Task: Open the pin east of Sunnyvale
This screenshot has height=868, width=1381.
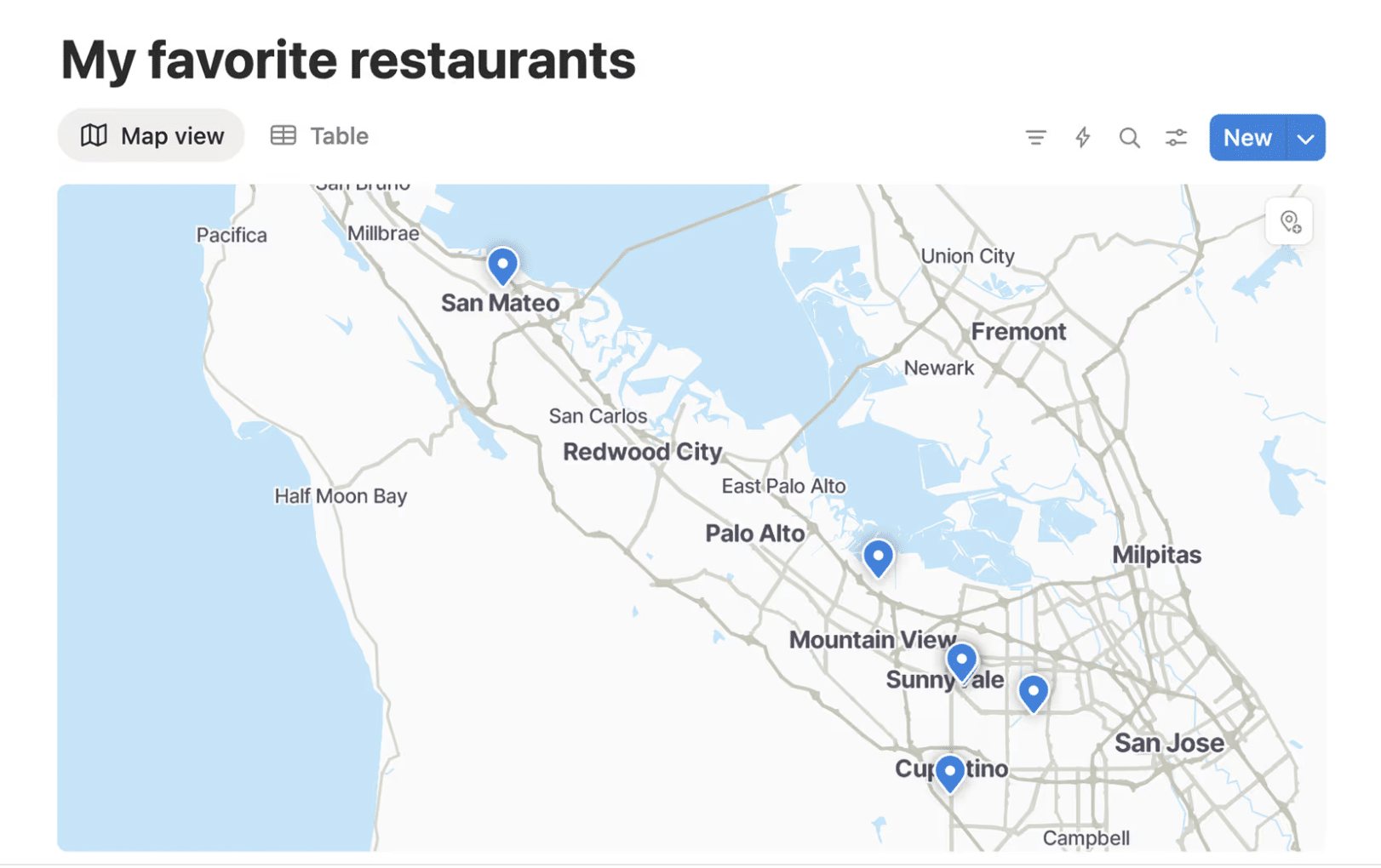Action: point(1033,692)
